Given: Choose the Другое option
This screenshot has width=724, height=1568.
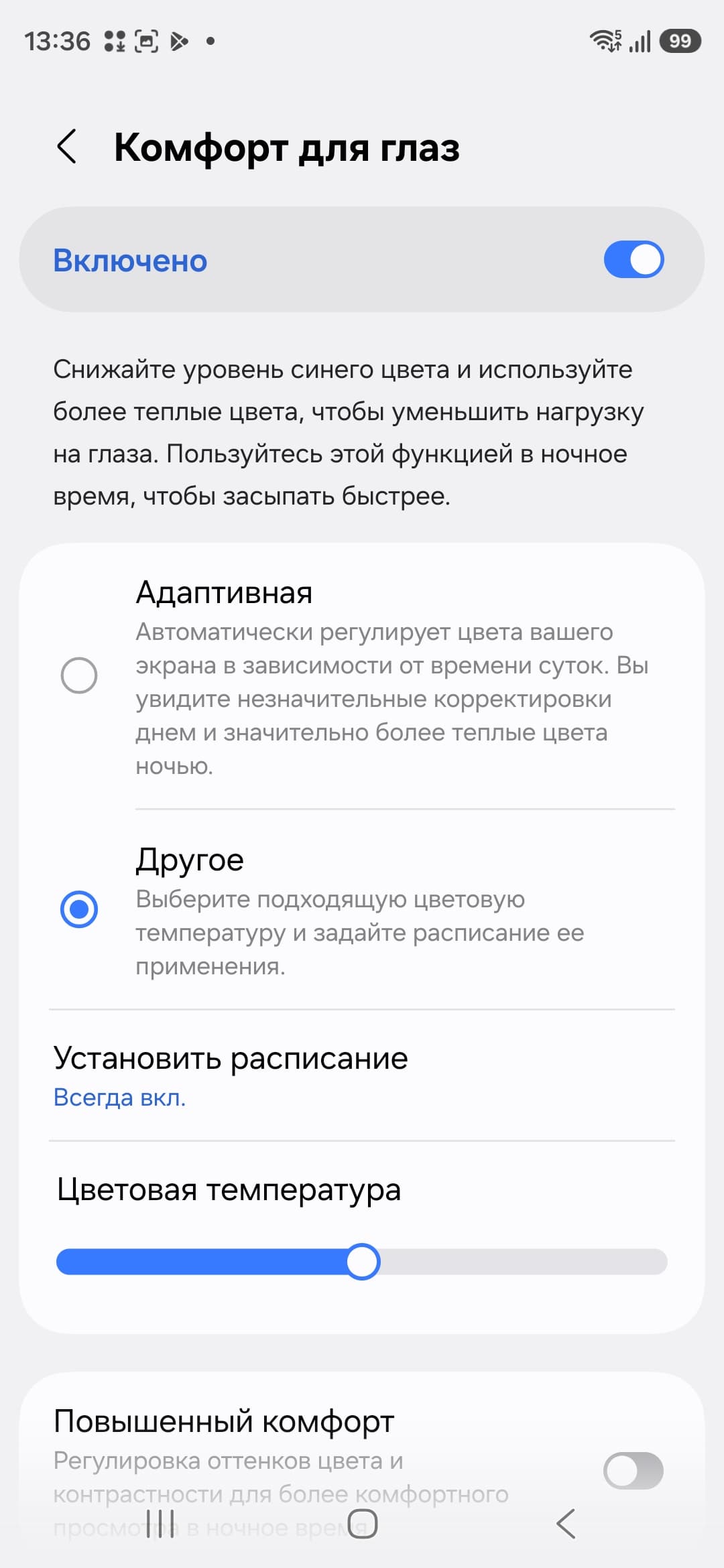Looking at the screenshot, I should point(79,909).
